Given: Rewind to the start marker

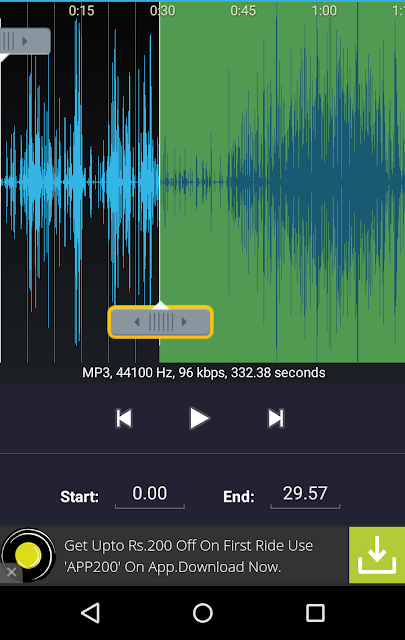Looking at the screenshot, I should coord(124,418).
